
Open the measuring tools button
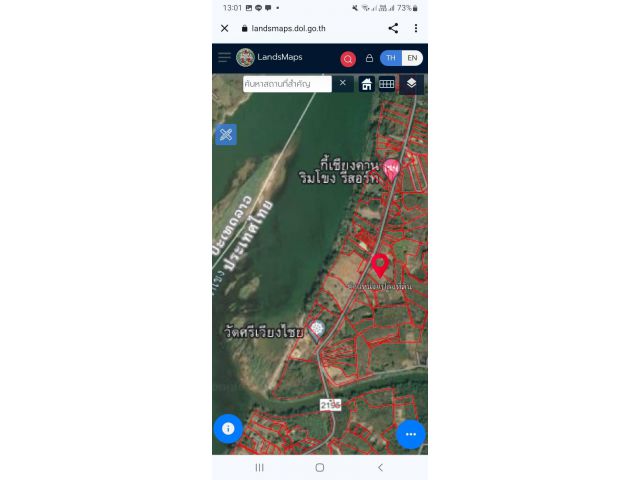coord(226,134)
